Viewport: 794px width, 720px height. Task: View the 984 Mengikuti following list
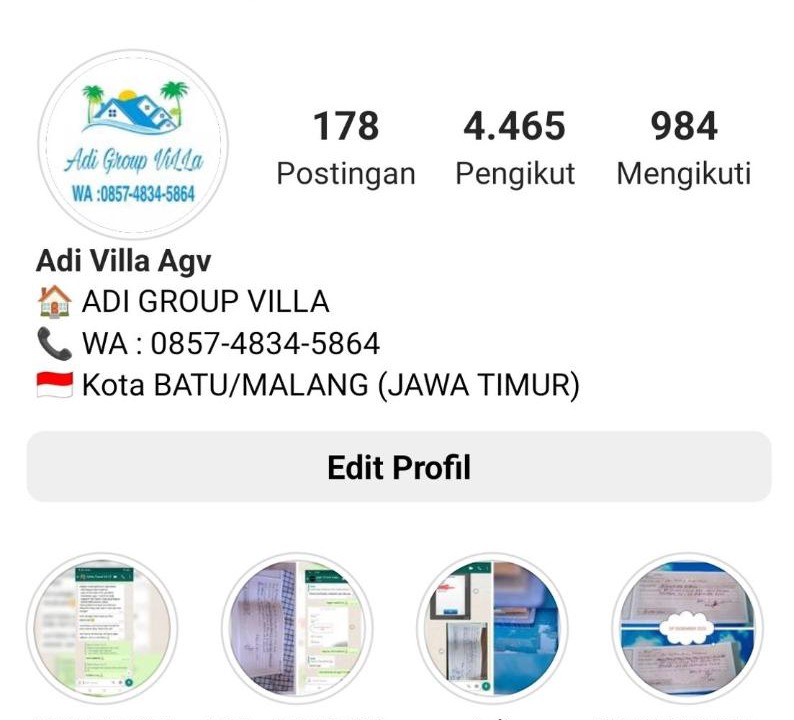click(683, 148)
